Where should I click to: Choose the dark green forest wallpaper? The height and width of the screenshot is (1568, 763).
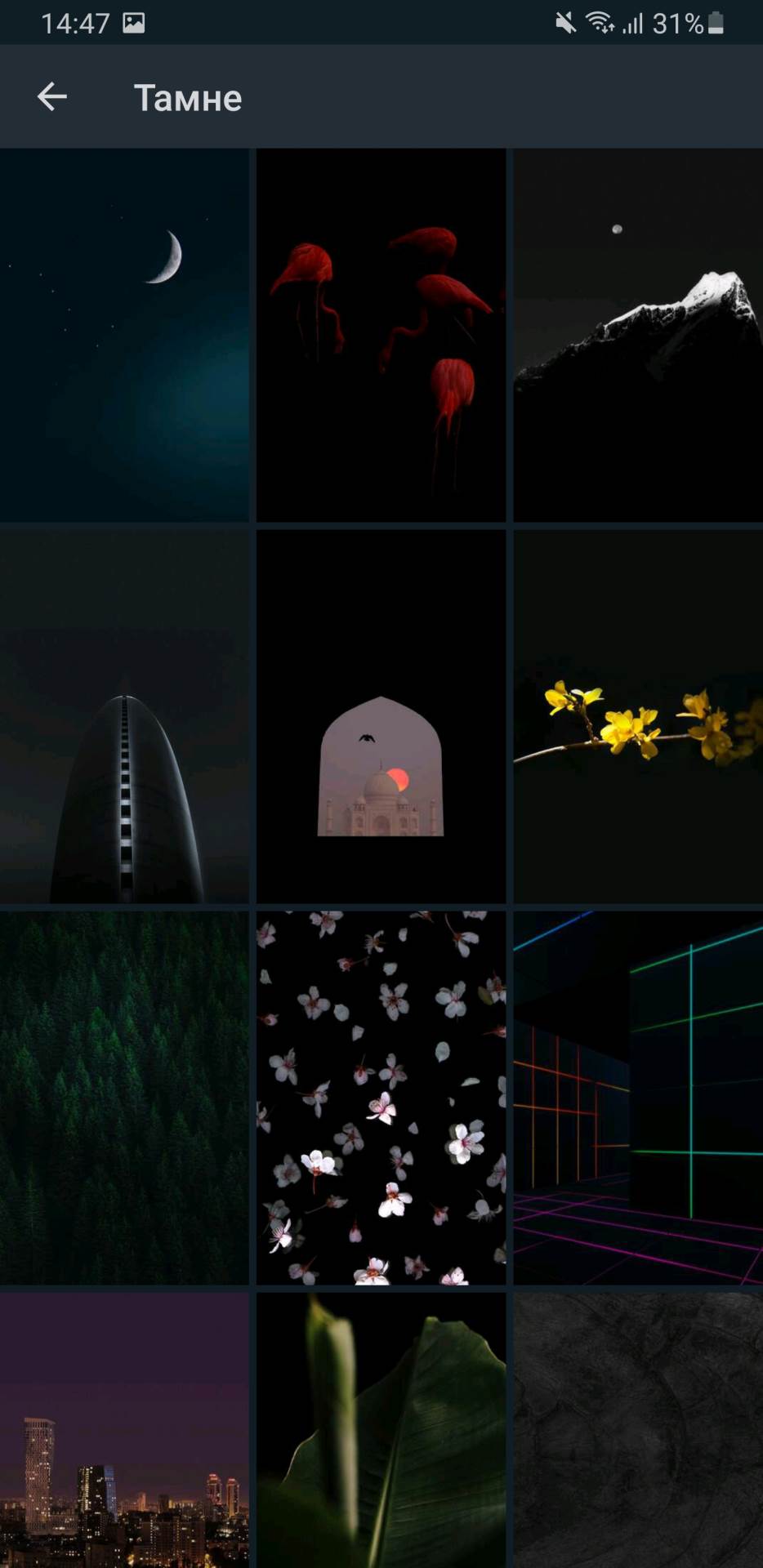(x=124, y=1098)
